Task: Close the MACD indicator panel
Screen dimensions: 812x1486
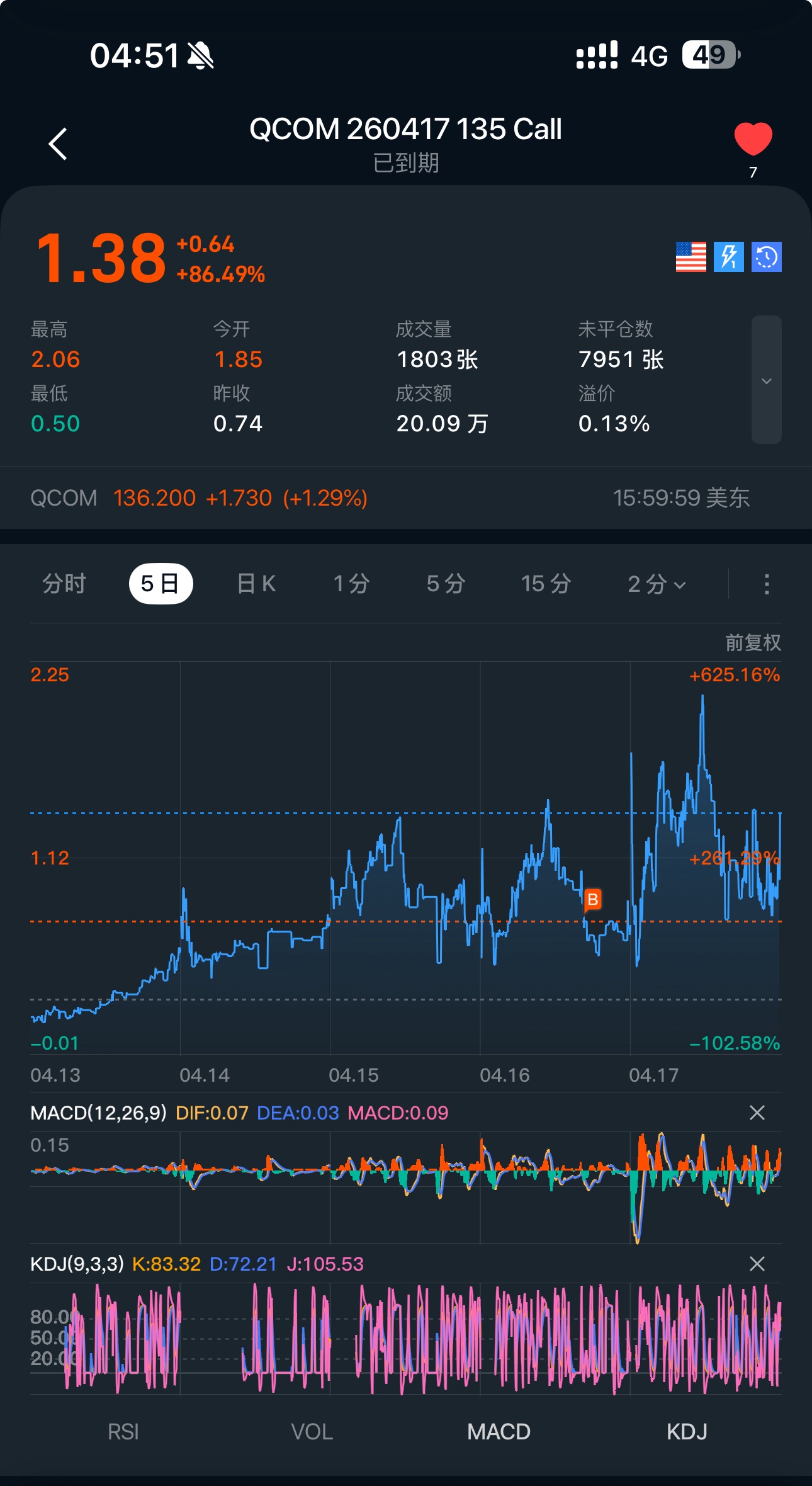Action: pos(757,1113)
